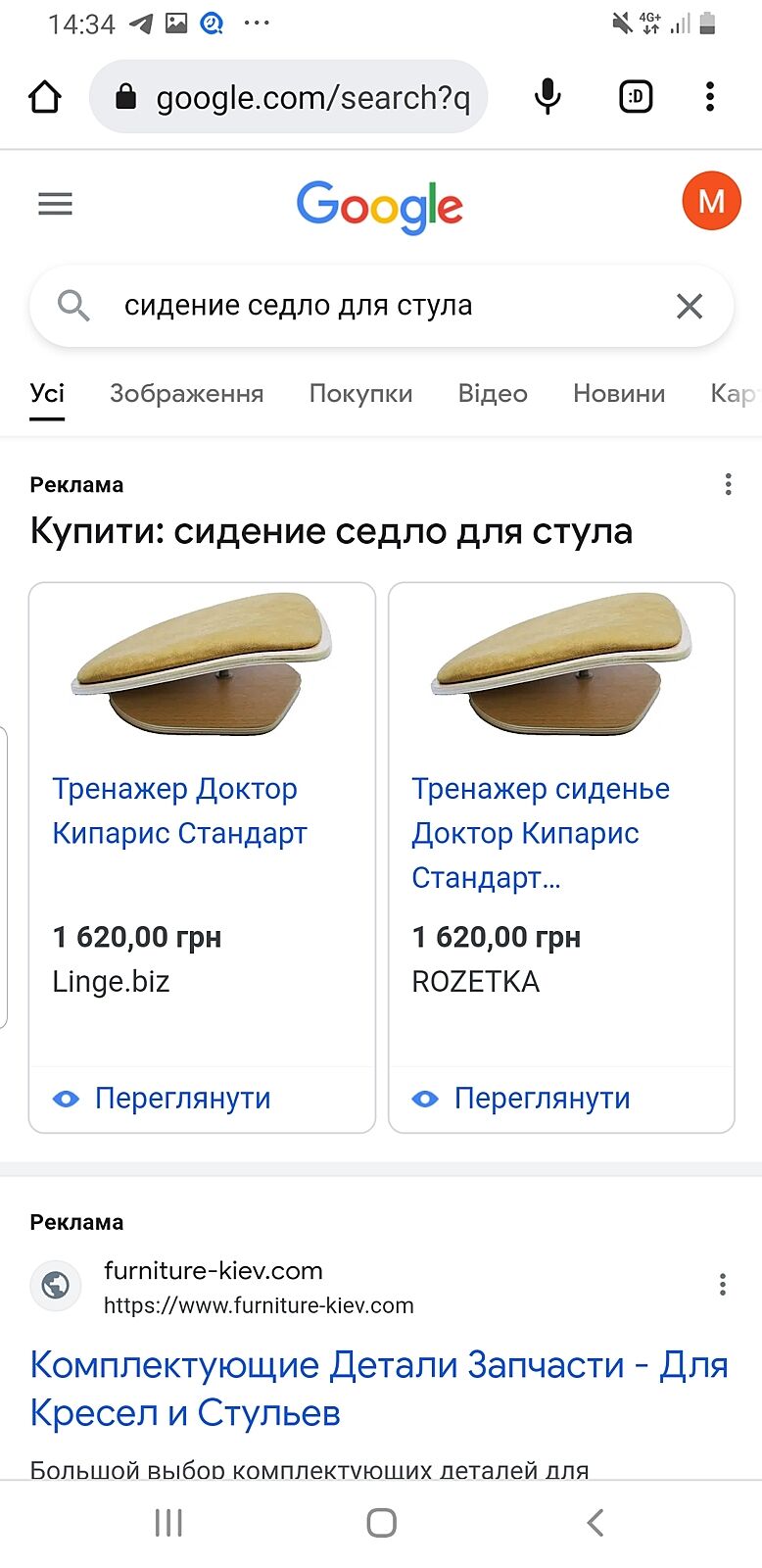762x1568 pixels.
Task: Switch to the Покупки tab
Action: click(360, 394)
